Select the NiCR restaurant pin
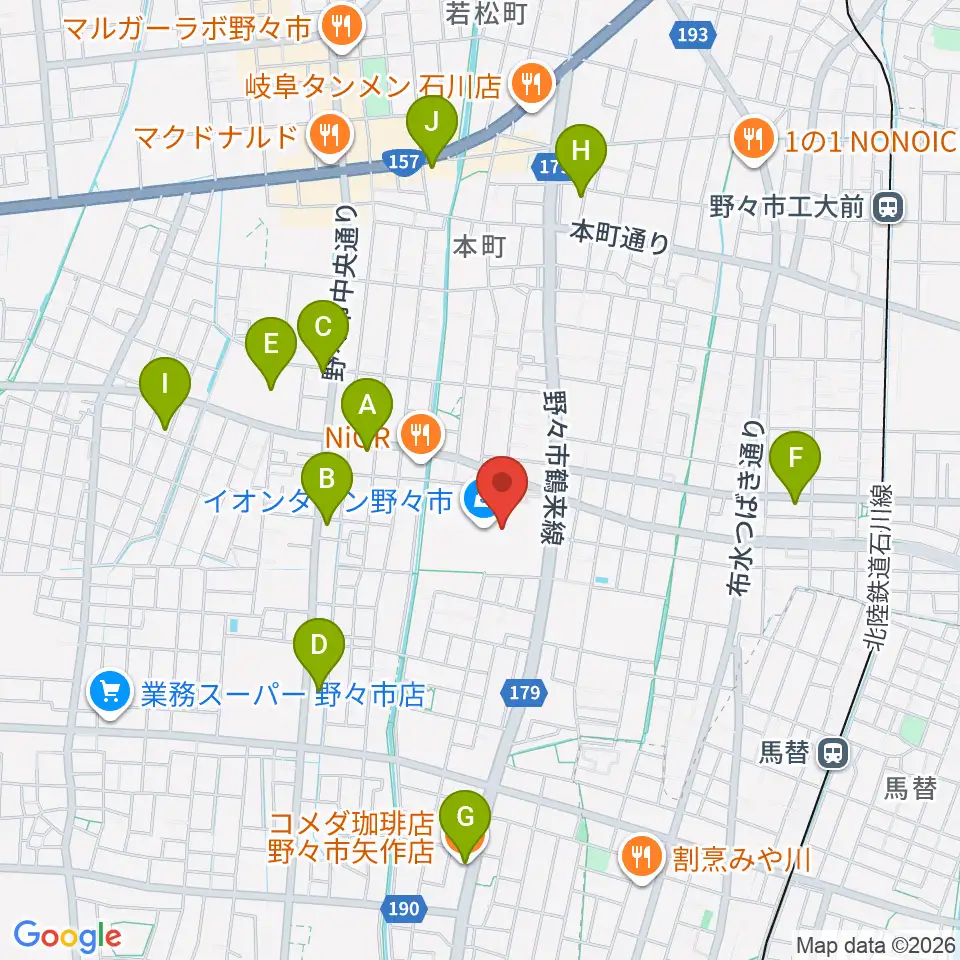This screenshot has width=960, height=960. point(421,435)
